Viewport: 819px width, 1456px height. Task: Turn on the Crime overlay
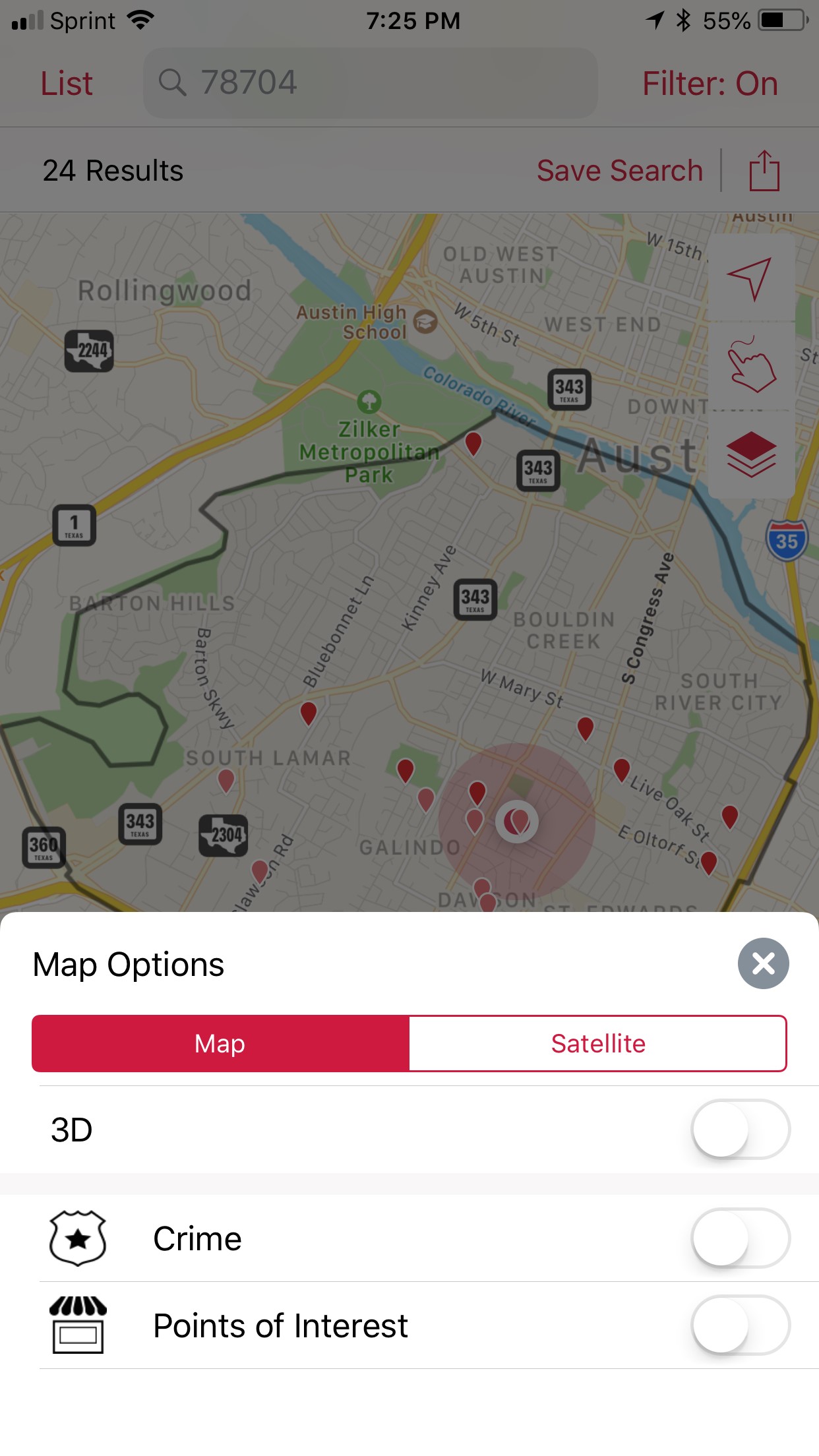tap(740, 1238)
